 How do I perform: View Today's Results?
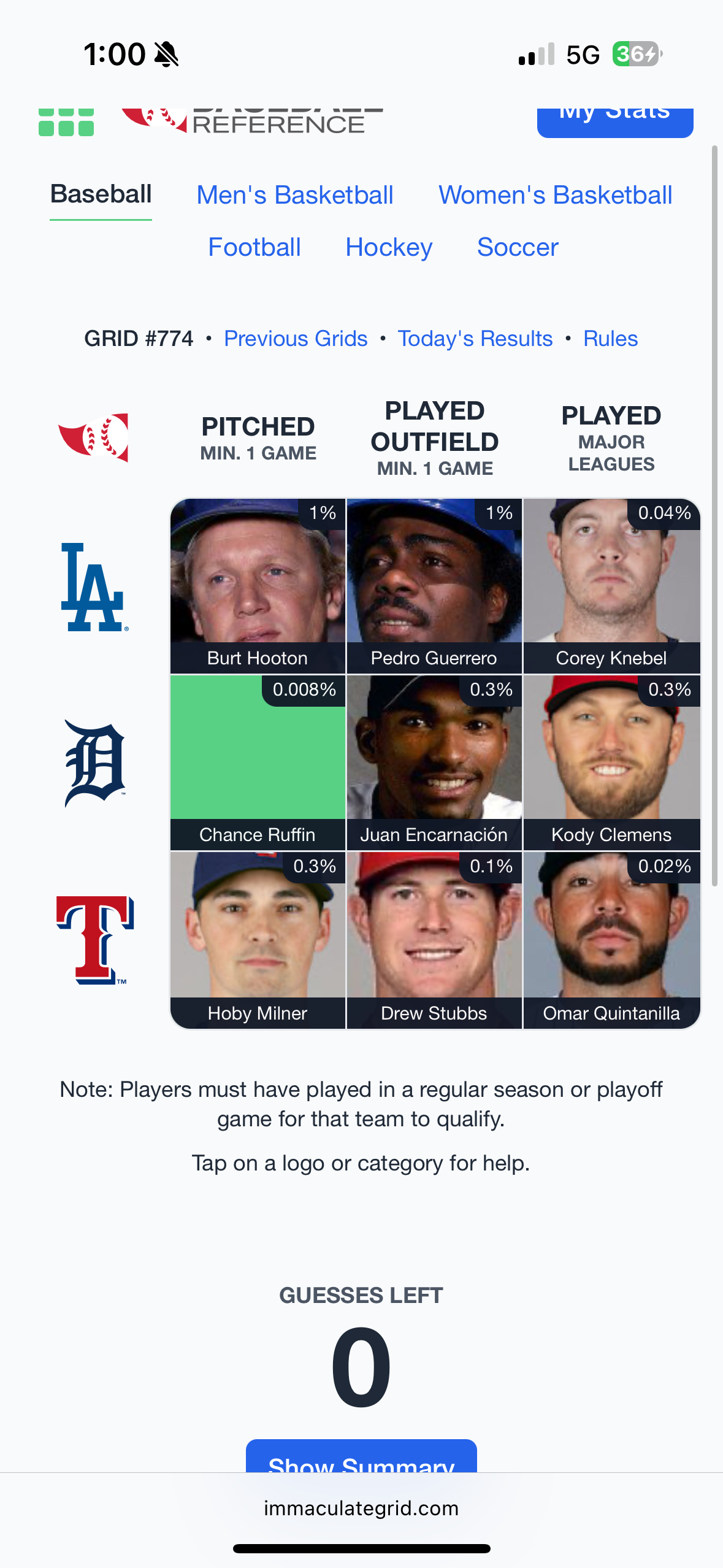[475, 339]
